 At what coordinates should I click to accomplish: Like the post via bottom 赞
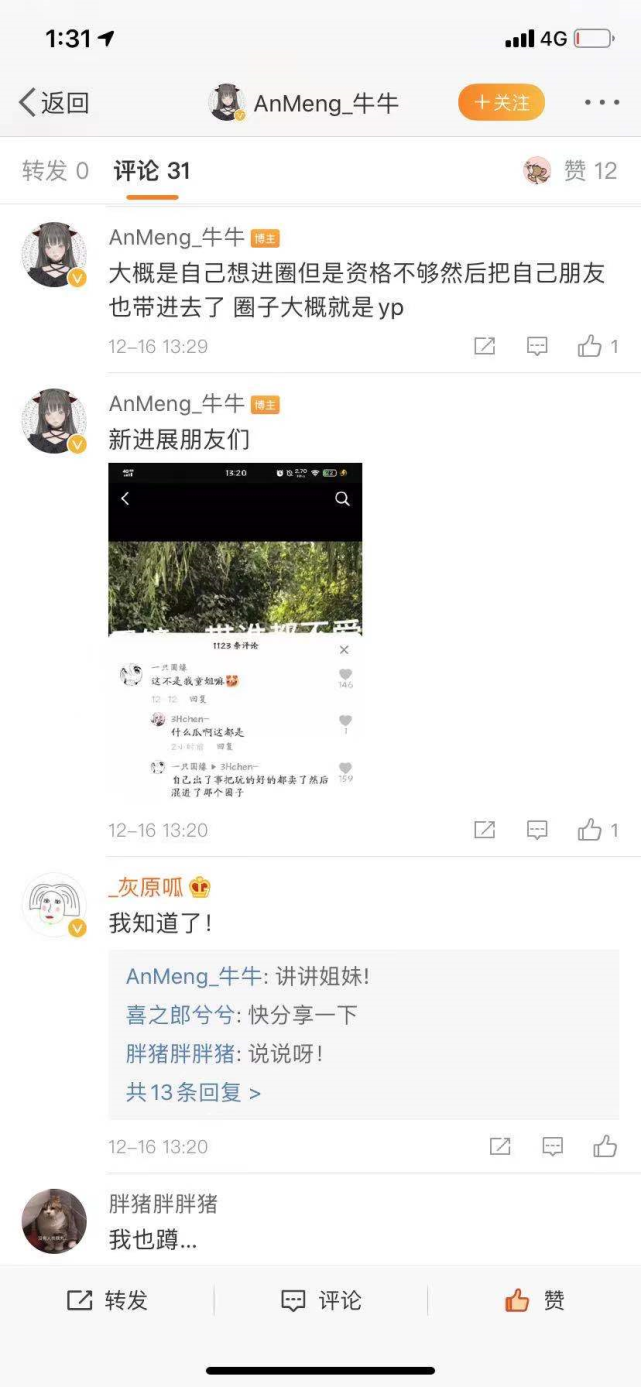(x=535, y=1300)
